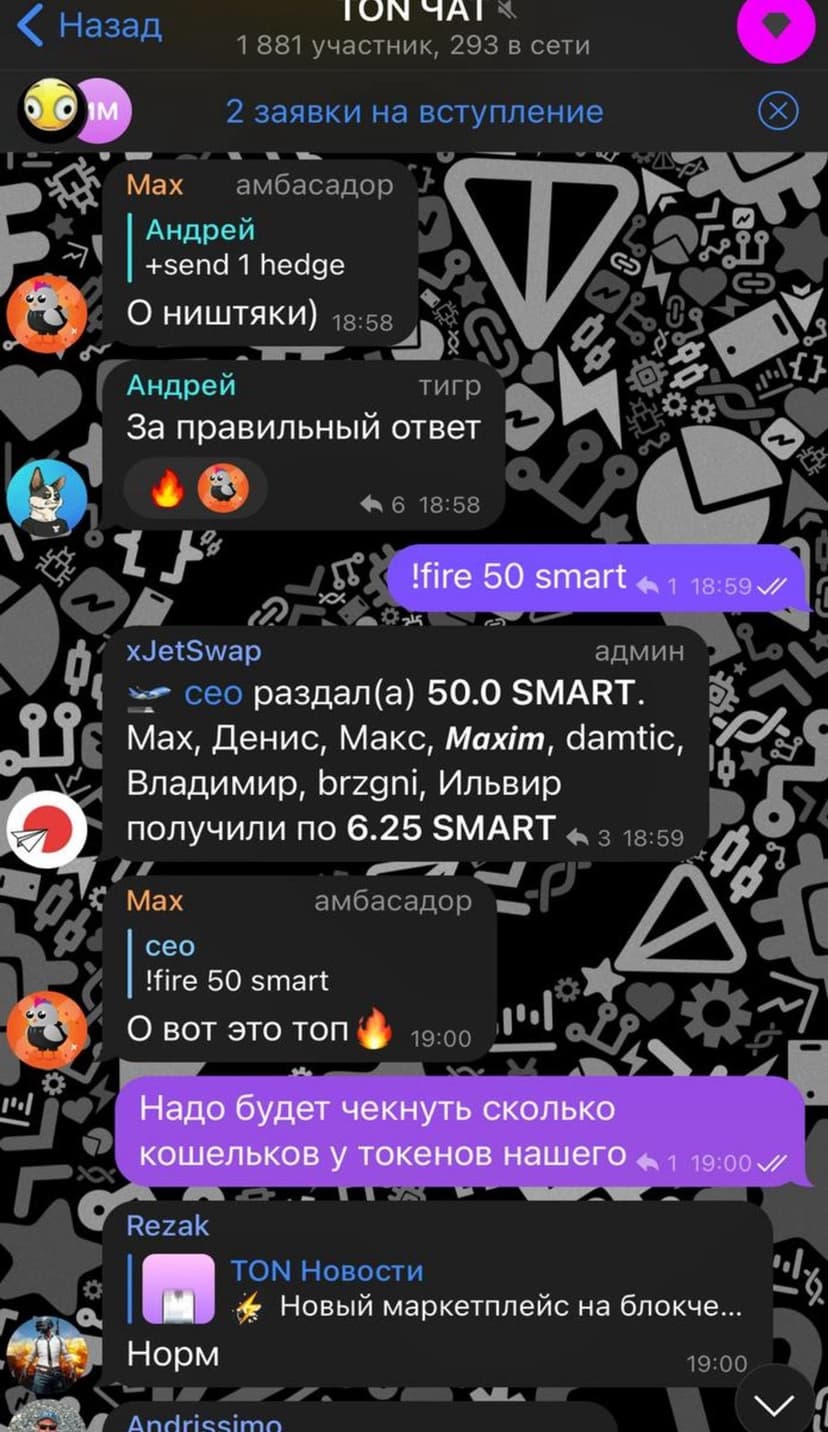
Task: Open quoted Андрей message '+send 1 hedge'
Action: pos(245,247)
